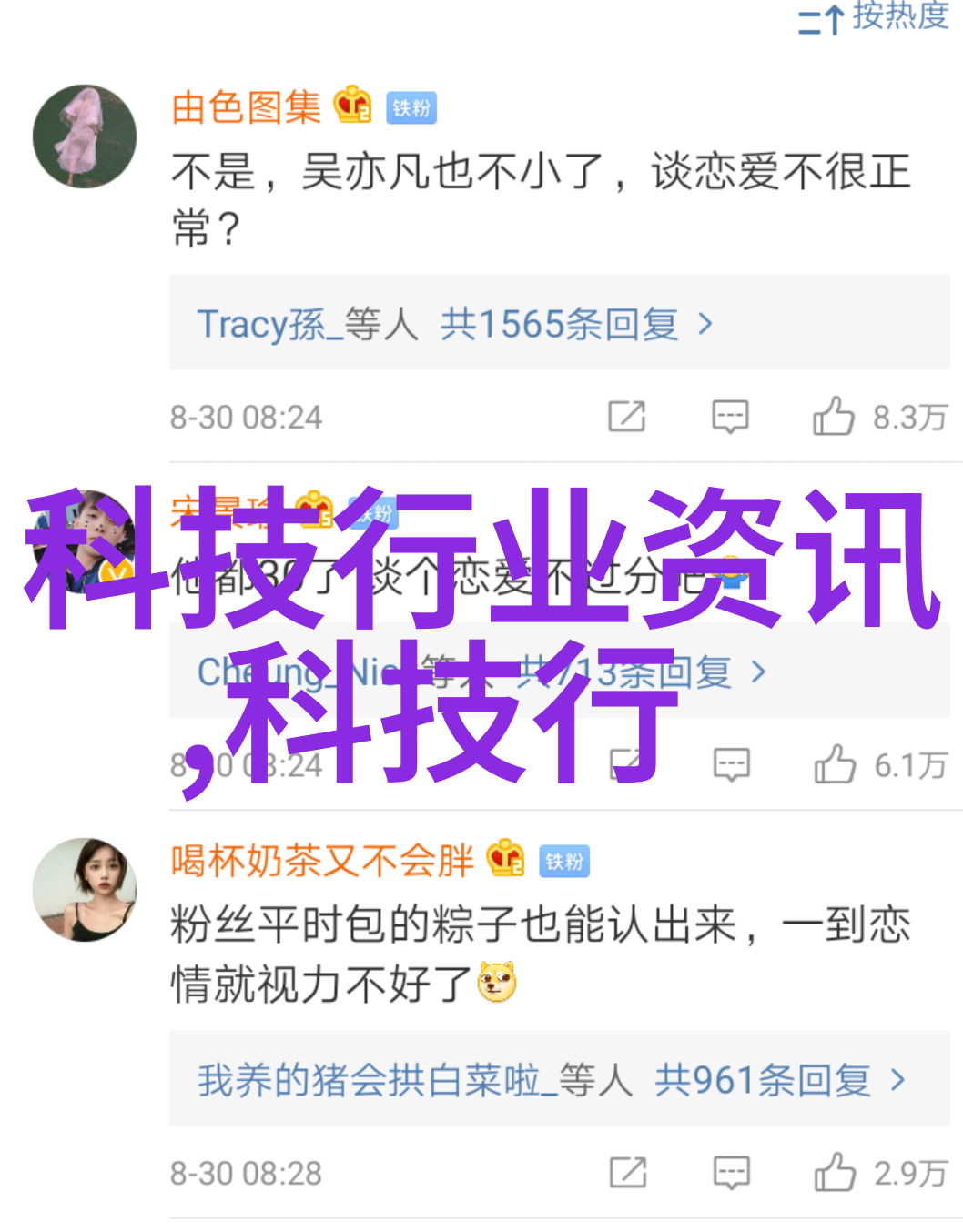Change comment sorting via 按热度
963x1232 pixels.
point(874,18)
